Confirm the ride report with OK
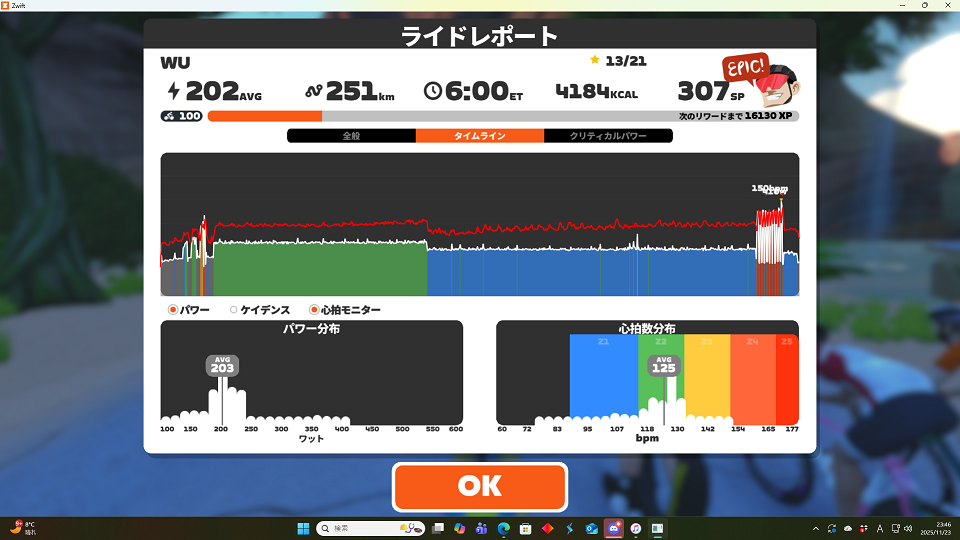Screen dimensions: 960x540 tap(480, 486)
